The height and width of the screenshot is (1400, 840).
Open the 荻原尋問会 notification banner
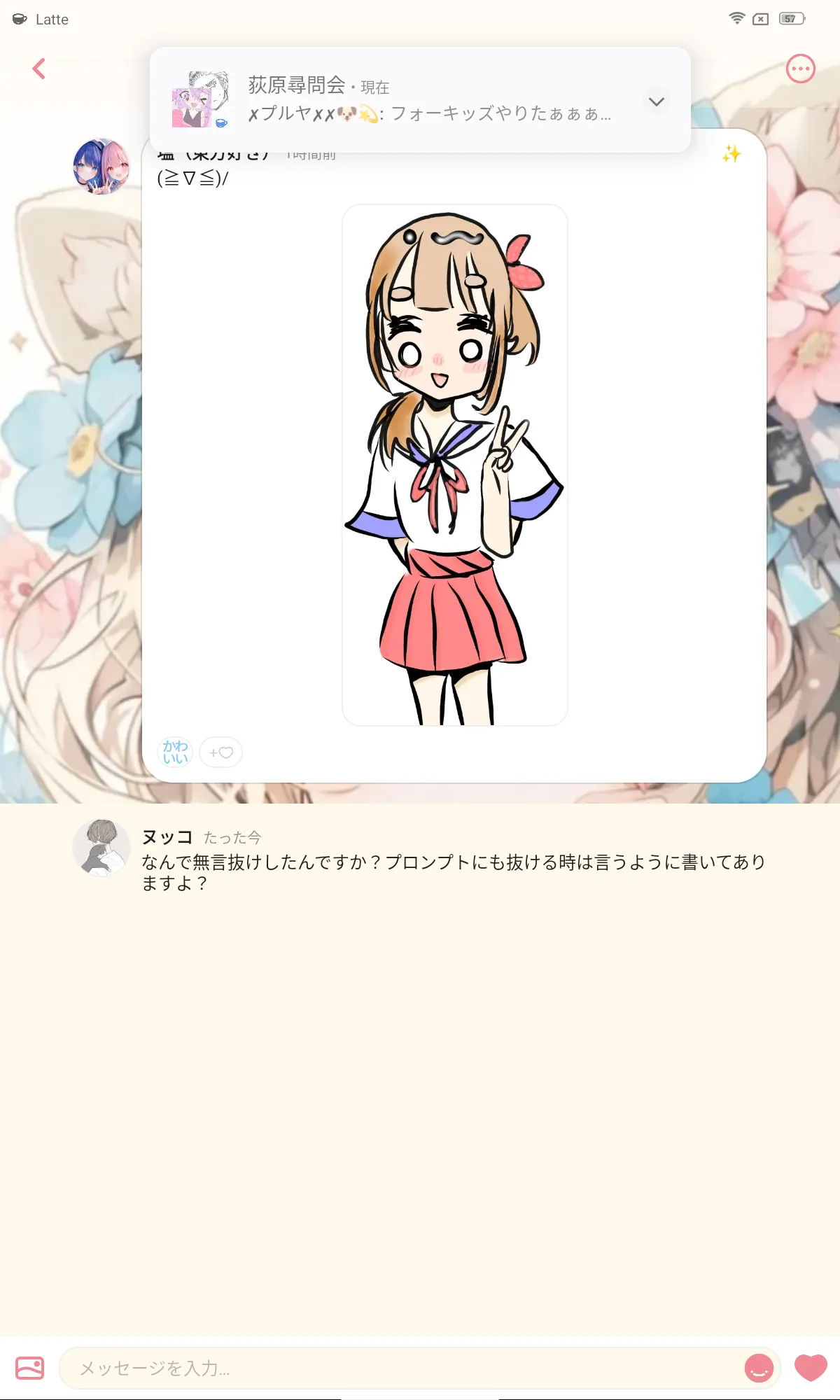coord(420,99)
